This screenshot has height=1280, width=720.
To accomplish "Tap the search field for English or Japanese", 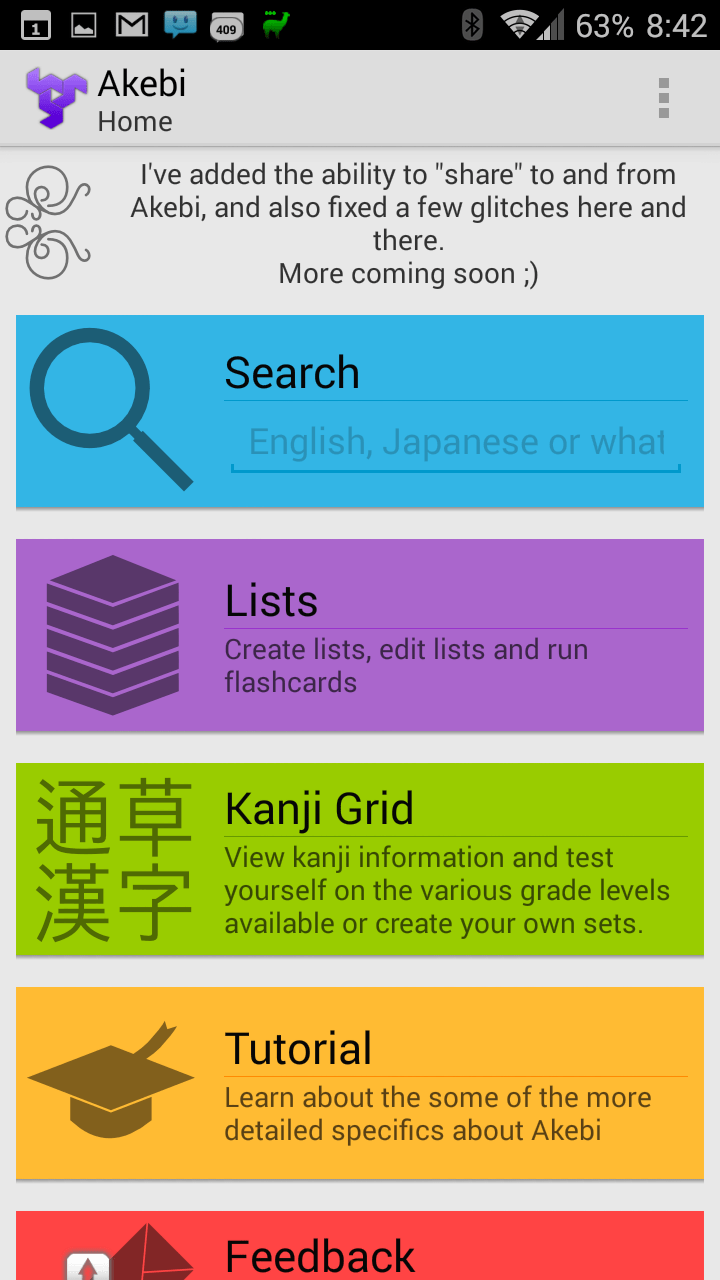I will (x=456, y=443).
